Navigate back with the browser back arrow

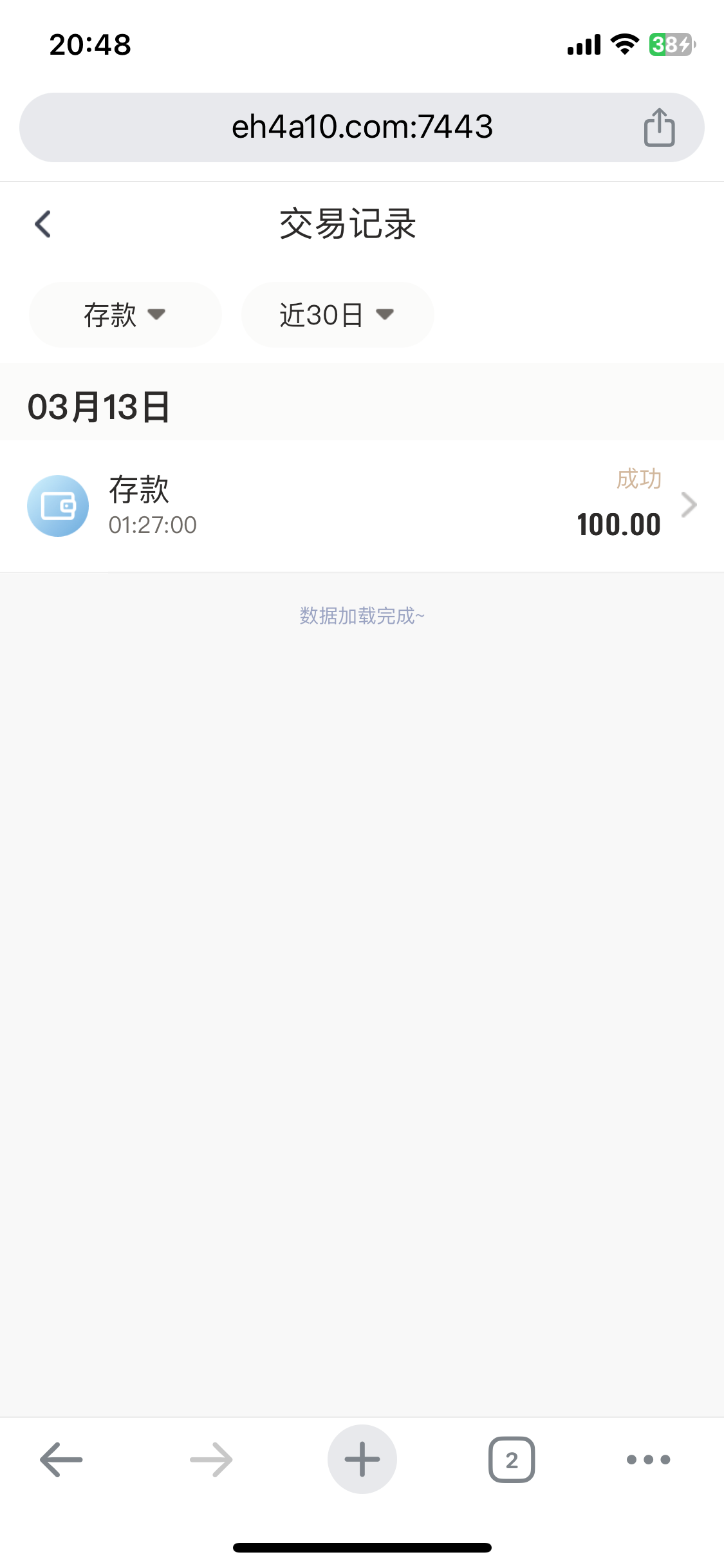pos(61,1459)
